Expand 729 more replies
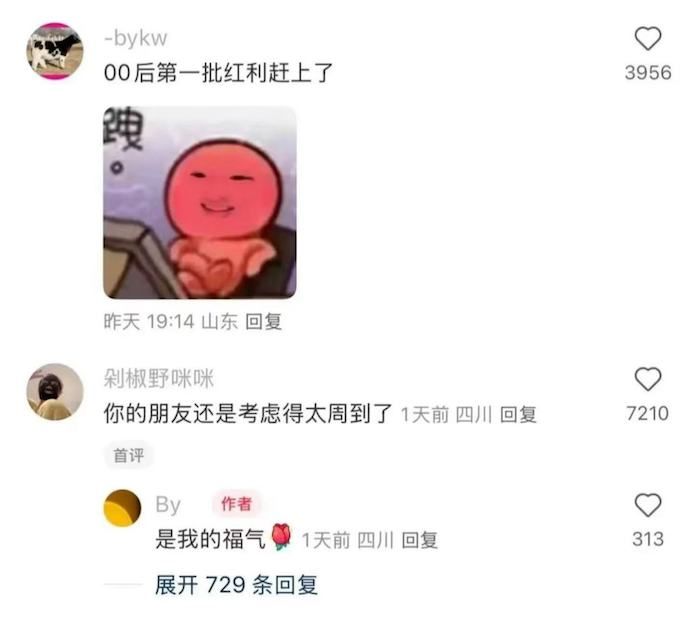The width and height of the screenshot is (690, 617). [x=236, y=585]
